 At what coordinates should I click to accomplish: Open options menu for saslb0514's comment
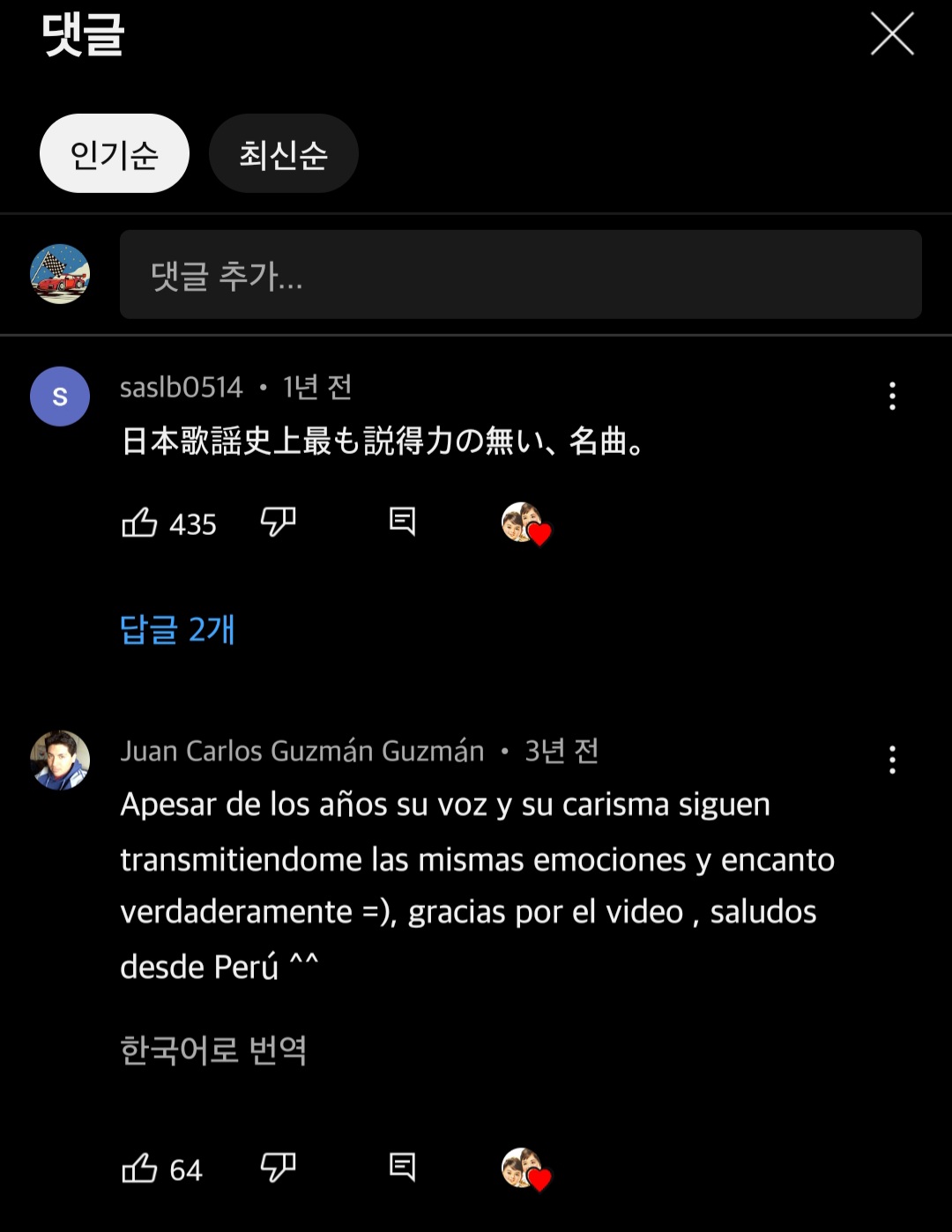pos(892,398)
